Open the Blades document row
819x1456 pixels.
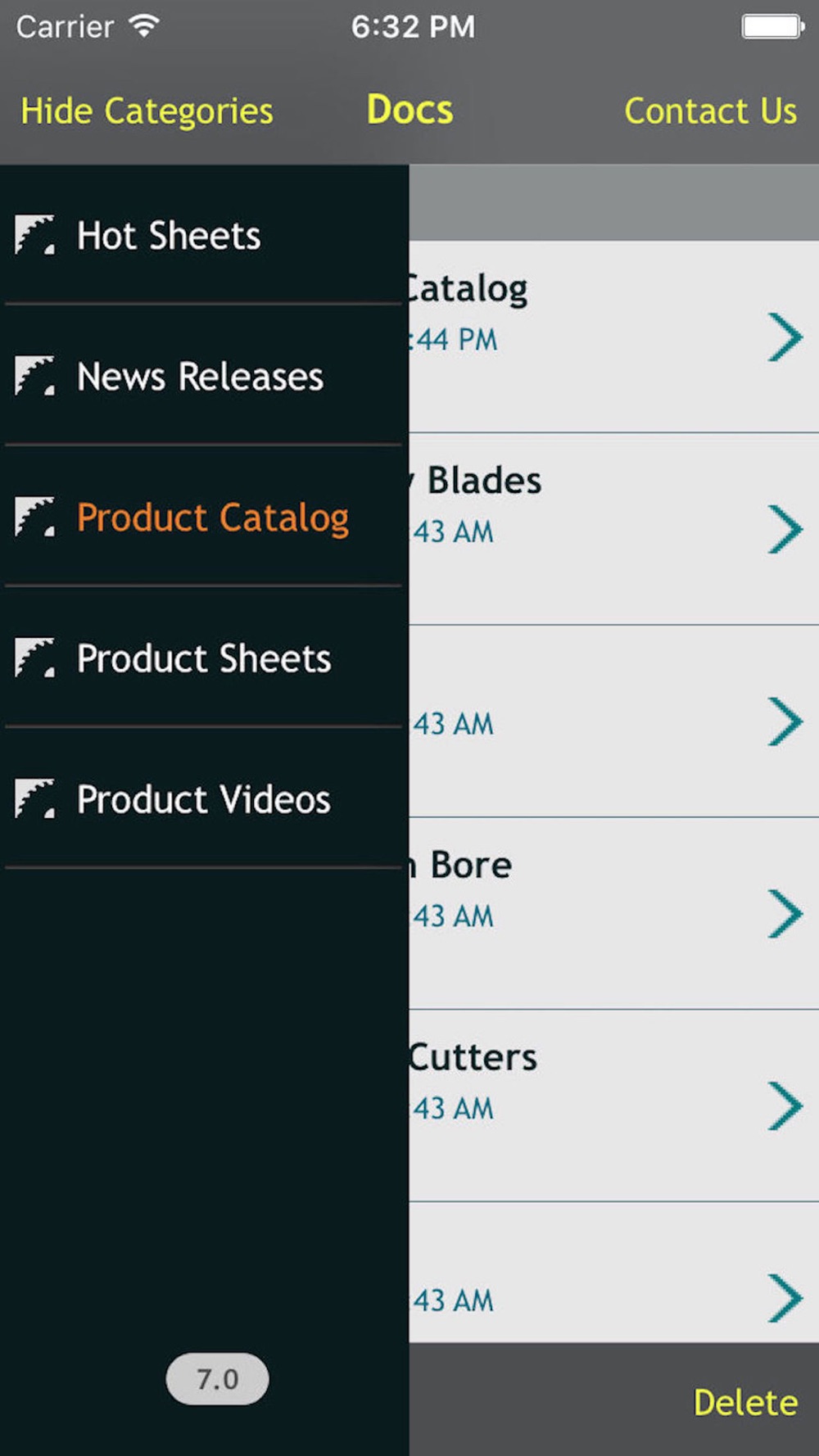tap(613, 528)
